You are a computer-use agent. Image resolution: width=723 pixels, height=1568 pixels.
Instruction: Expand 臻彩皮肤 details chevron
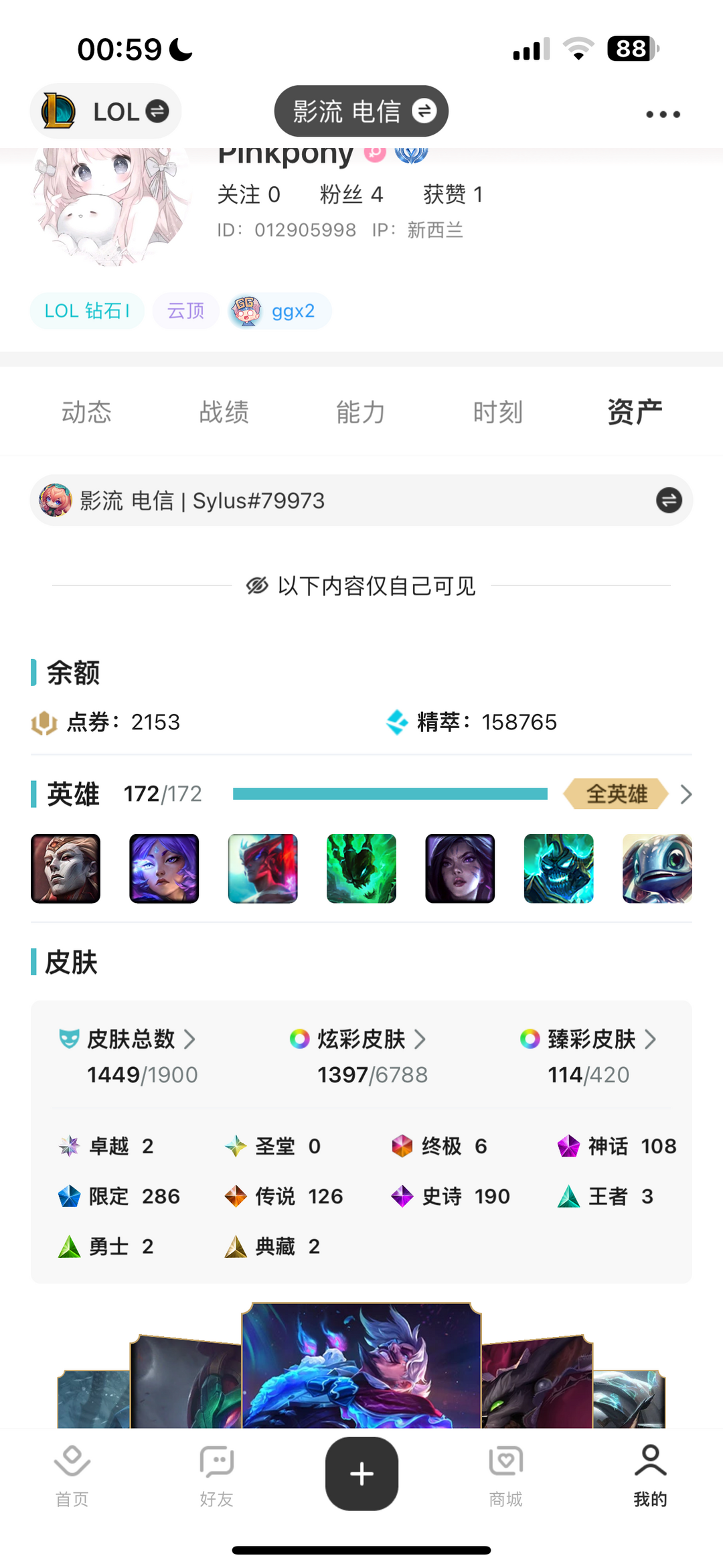point(650,1040)
